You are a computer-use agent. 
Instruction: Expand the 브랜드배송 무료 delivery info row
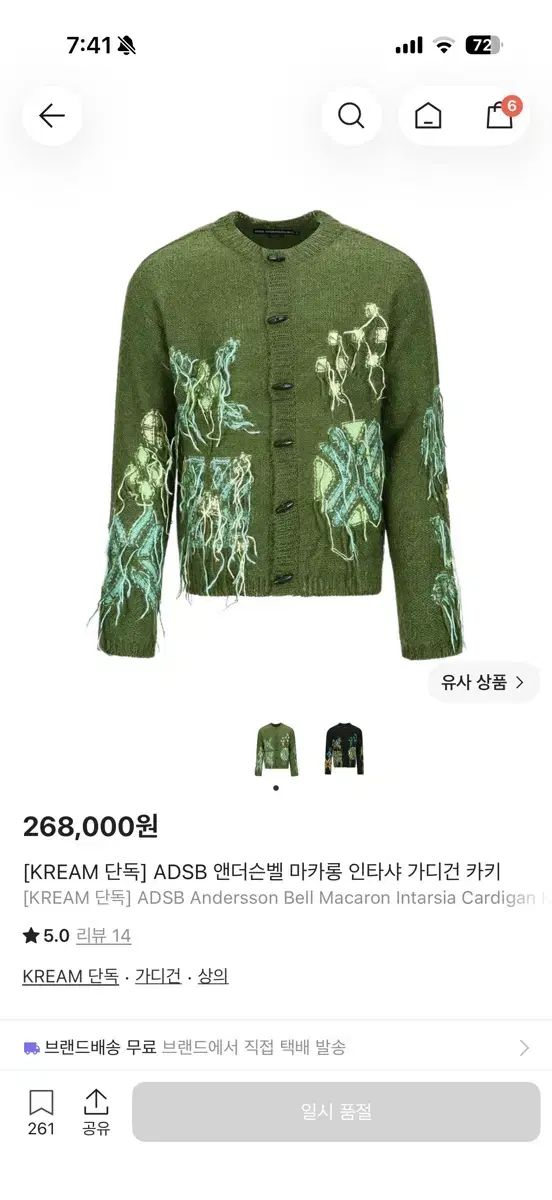tap(276, 1047)
